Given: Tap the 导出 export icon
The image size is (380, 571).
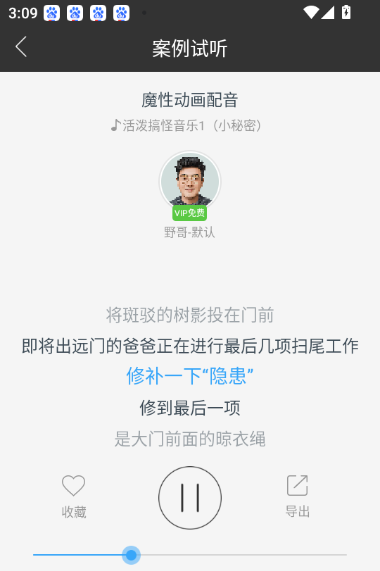Looking at the screenshot, I should pyautogui.click(x=297, y=485).
